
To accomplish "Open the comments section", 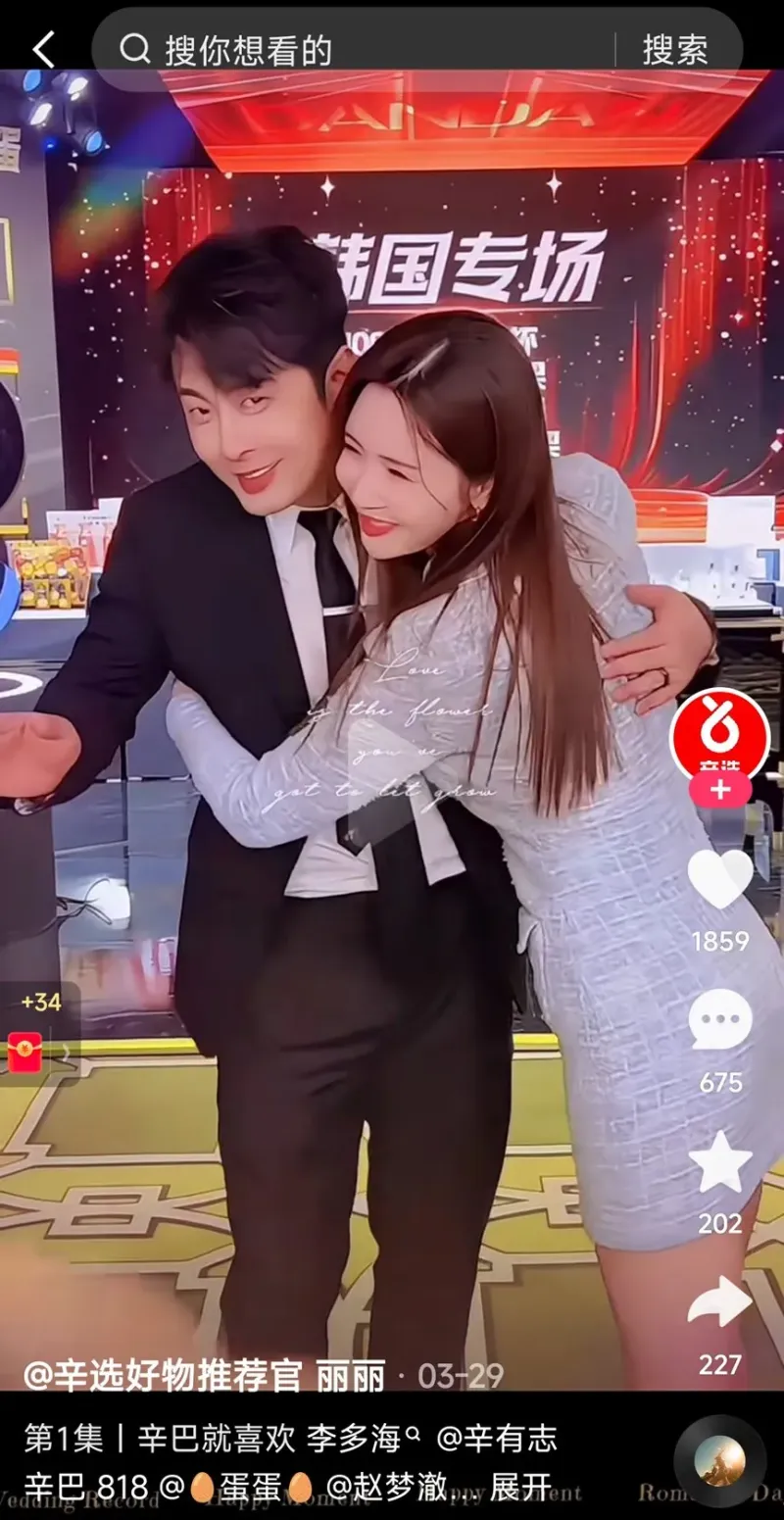I will tap(719, 1019).
